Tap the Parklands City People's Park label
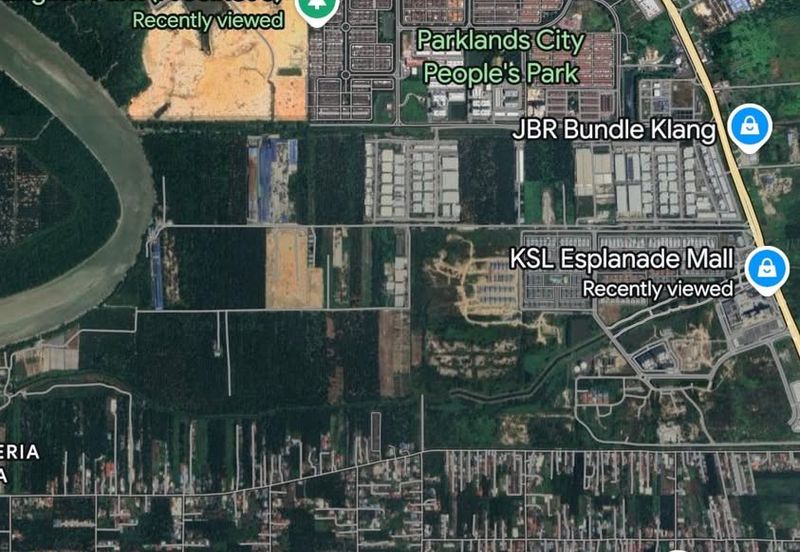Viewport: 800px width, 552px height. pyautogui.click(x=500, y=57)
